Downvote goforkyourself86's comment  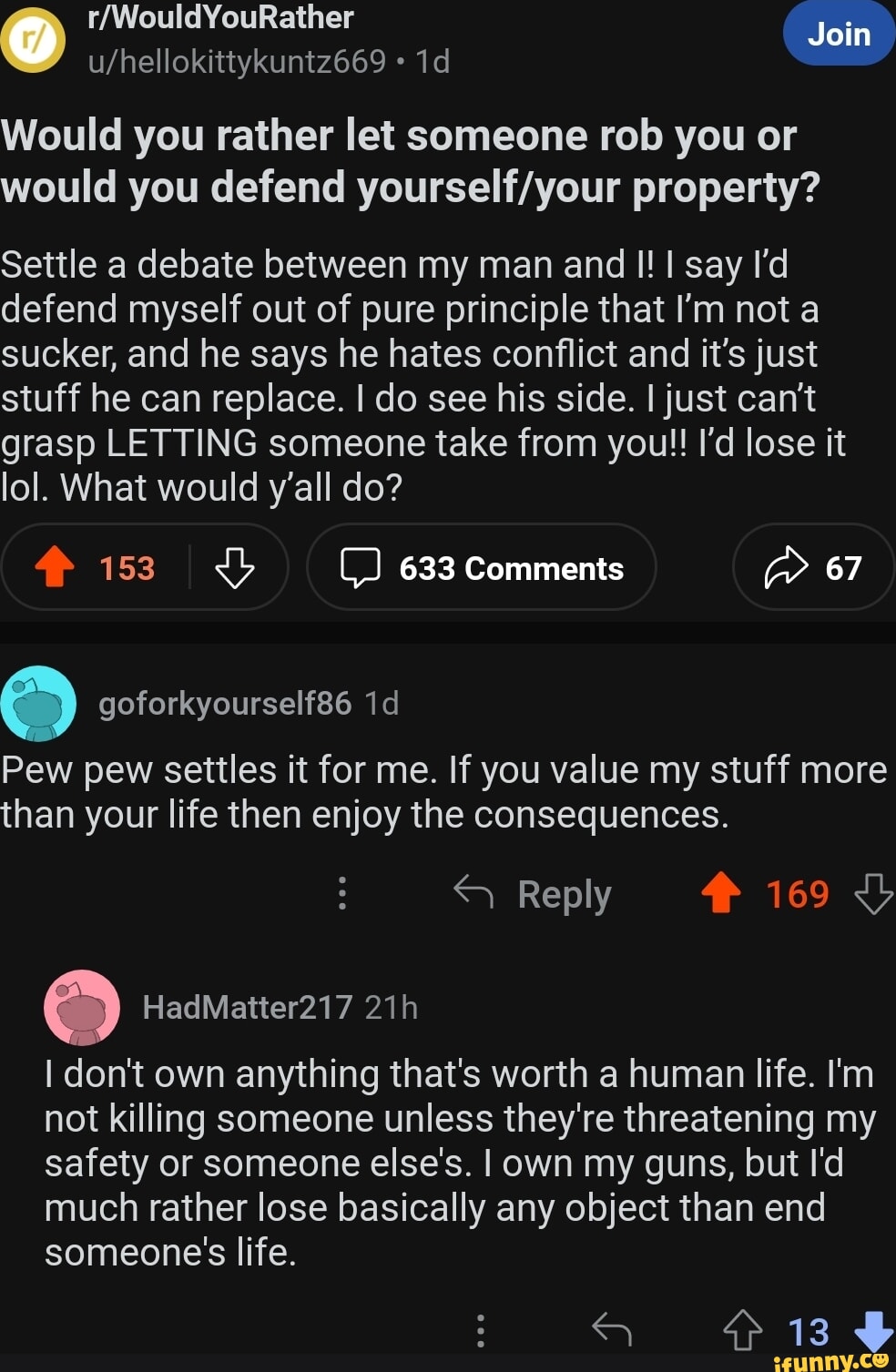tap(873, 893)
